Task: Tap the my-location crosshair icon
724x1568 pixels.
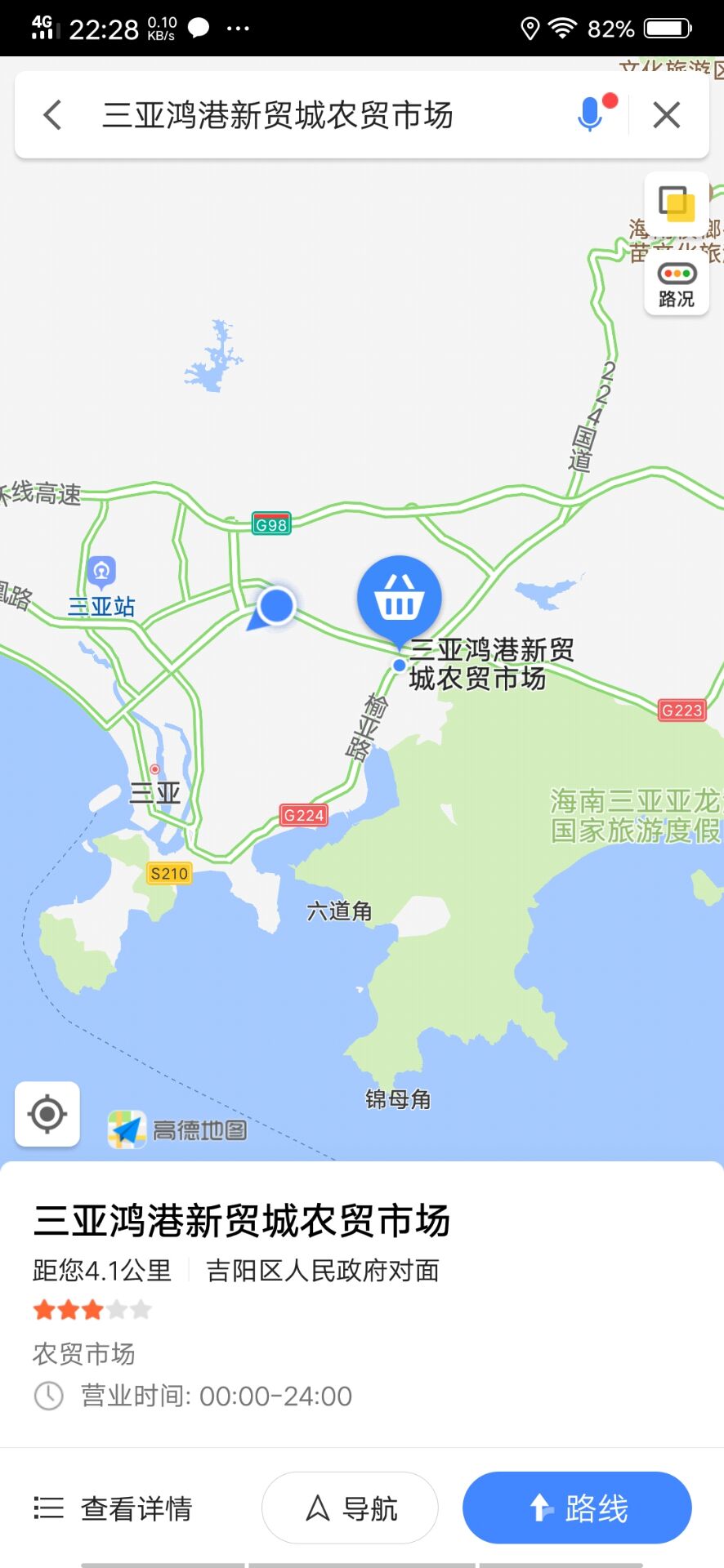Action: 47,1112
